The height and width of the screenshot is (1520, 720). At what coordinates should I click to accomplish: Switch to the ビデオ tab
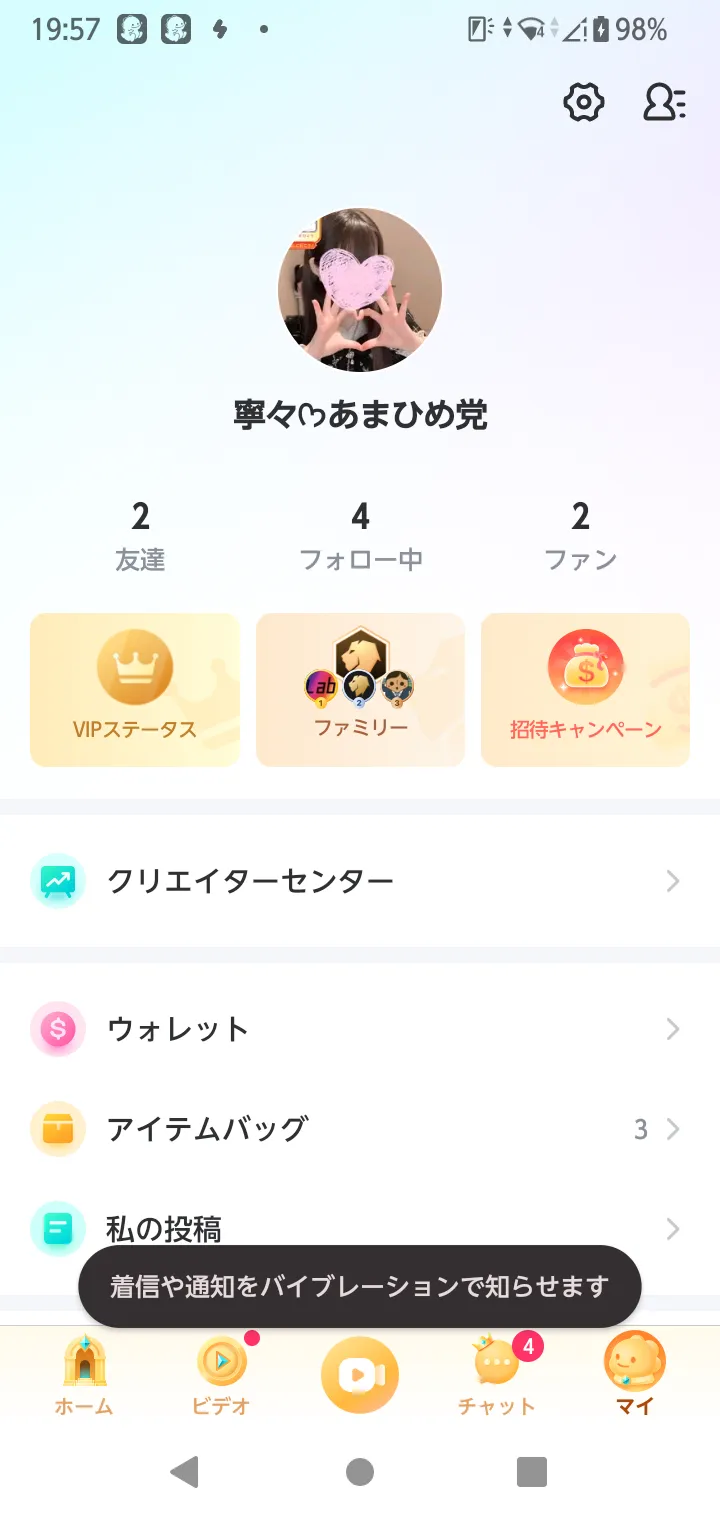click(x=221, y=1376)
